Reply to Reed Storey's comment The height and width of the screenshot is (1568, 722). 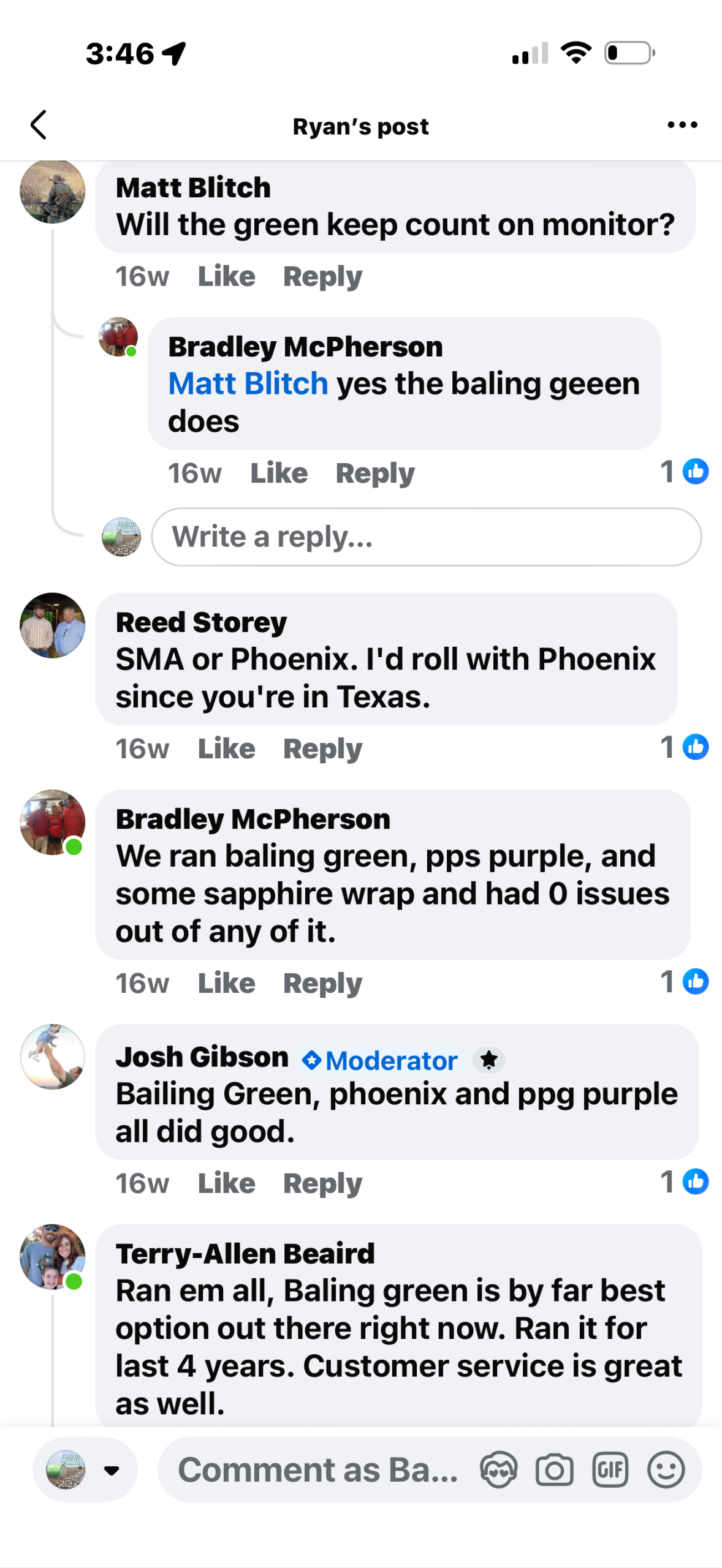click(x=322, y=748)
